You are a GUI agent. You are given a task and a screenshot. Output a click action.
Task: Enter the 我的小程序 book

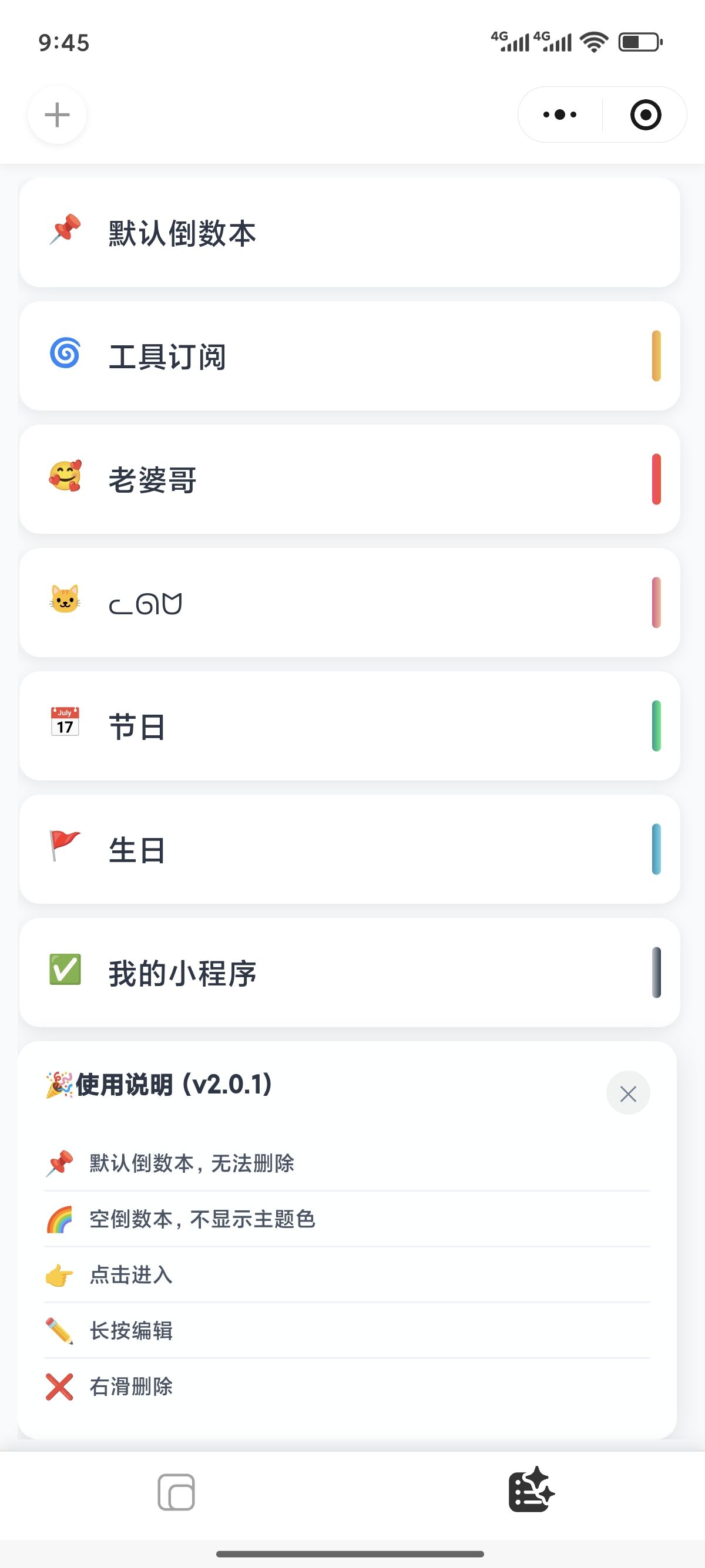(x=350, y=973)
